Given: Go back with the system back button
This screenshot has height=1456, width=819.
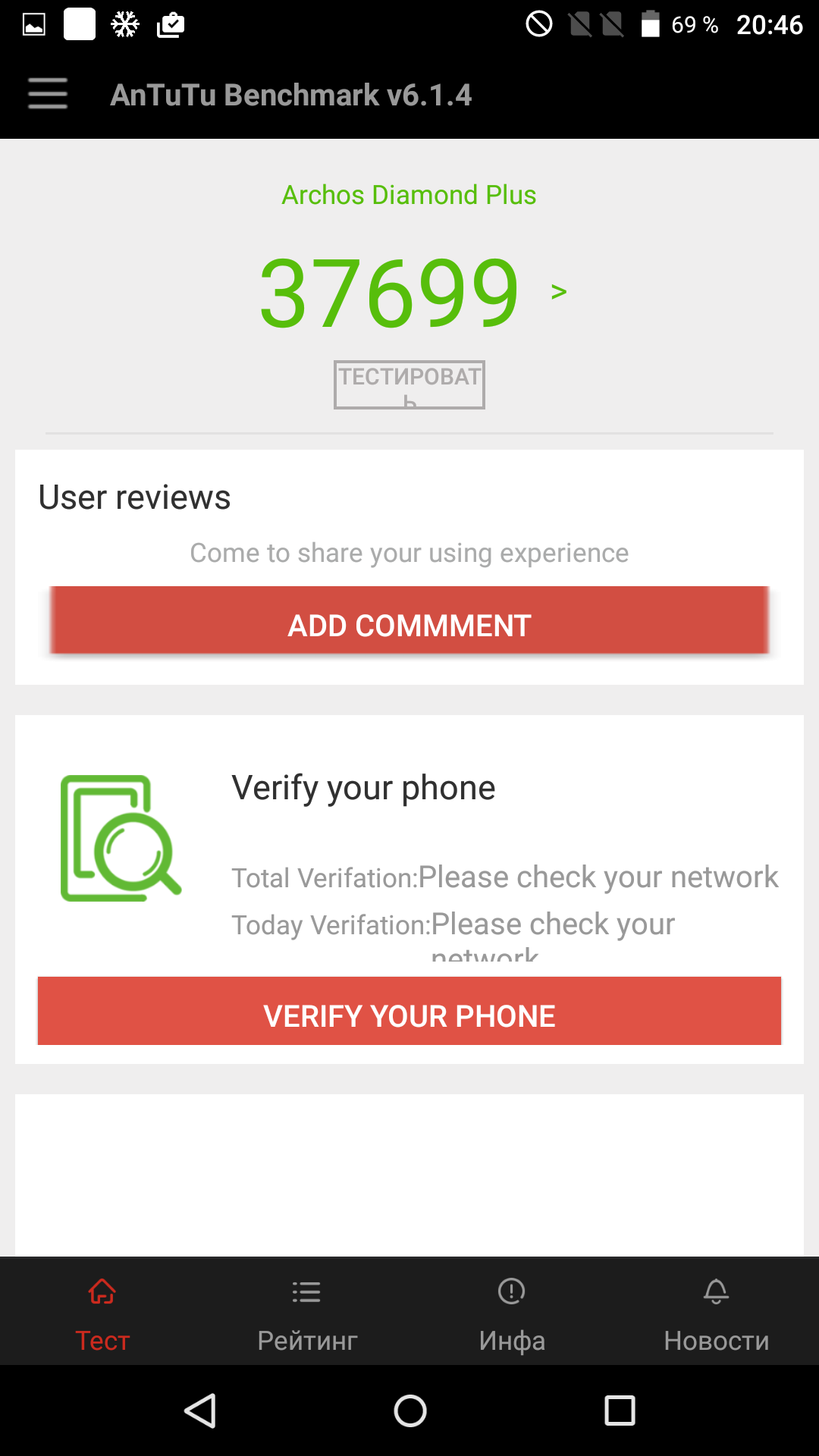Looking at the screenshot, I should 200,1411.
